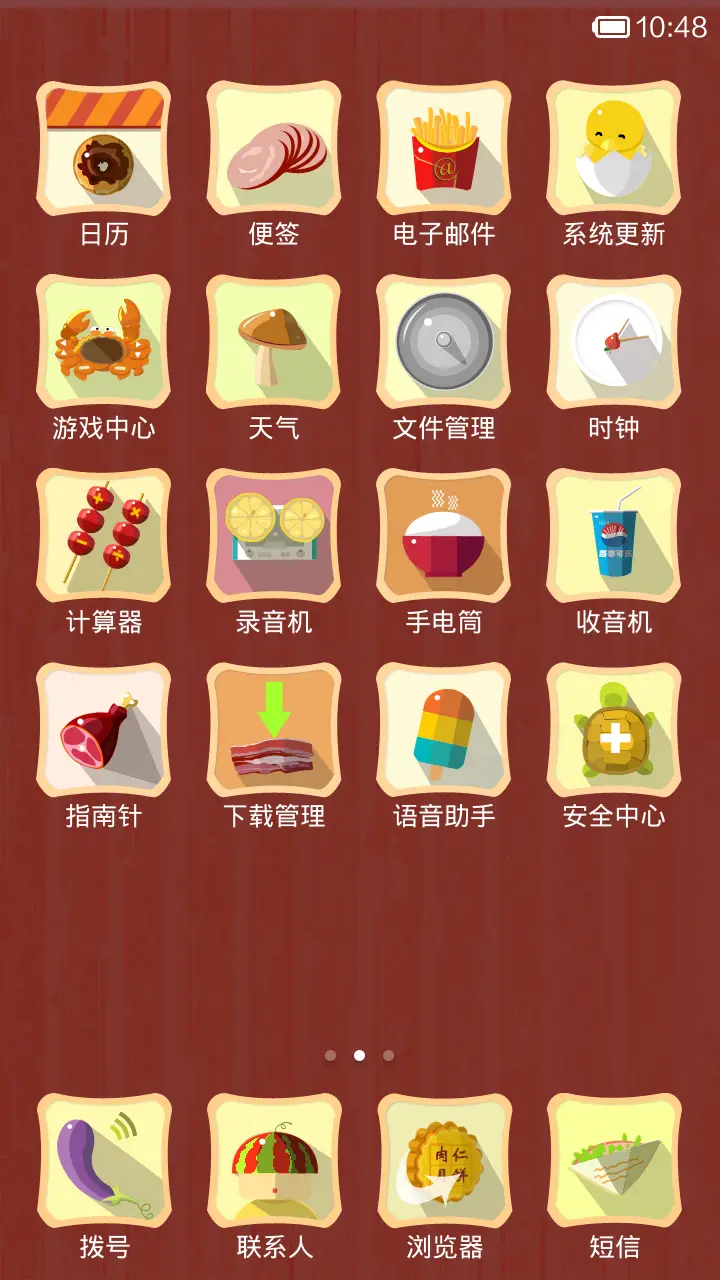The height and width of the screenshot is (1280, 720).
Task: Tap the left page indicator dot
Action: tap(331, 1055)
